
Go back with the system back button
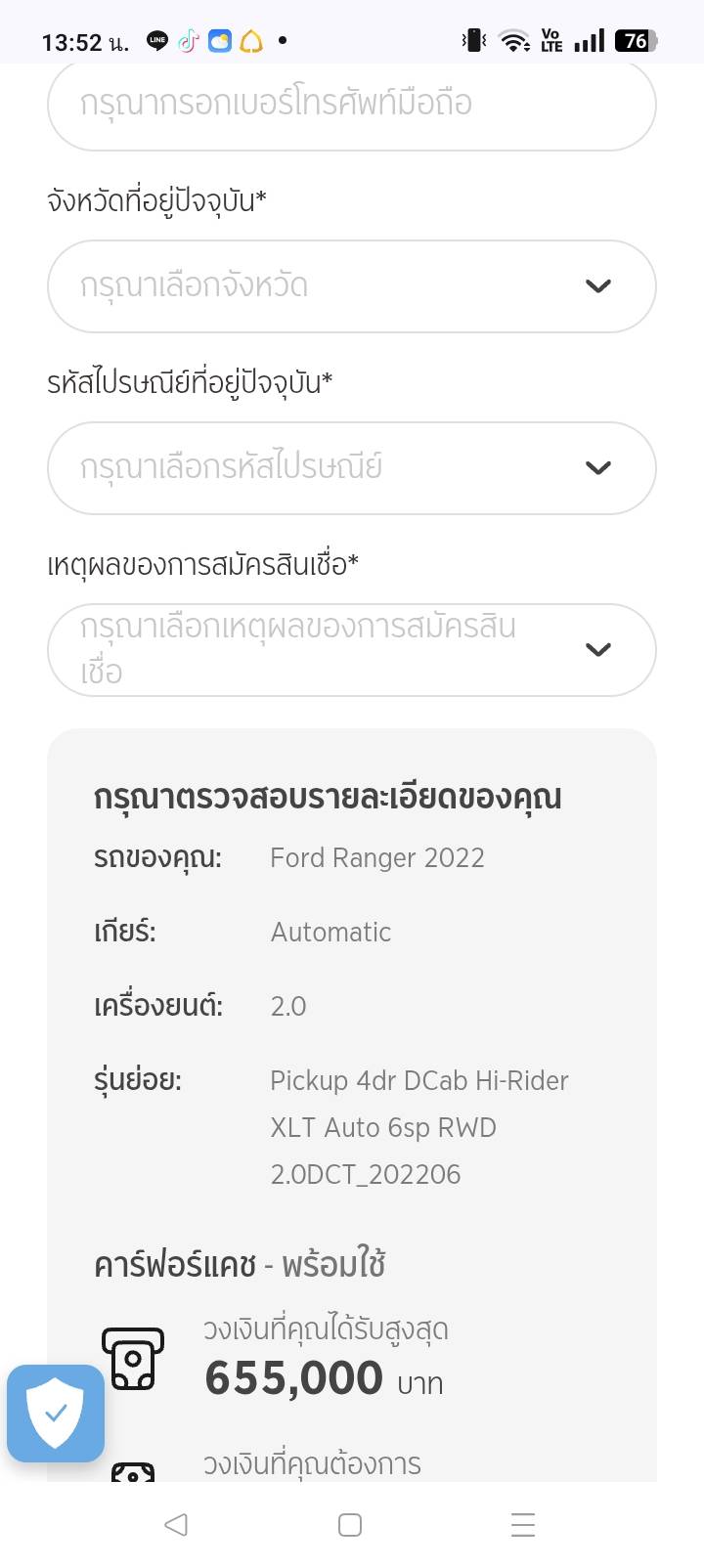point(176,1524)
